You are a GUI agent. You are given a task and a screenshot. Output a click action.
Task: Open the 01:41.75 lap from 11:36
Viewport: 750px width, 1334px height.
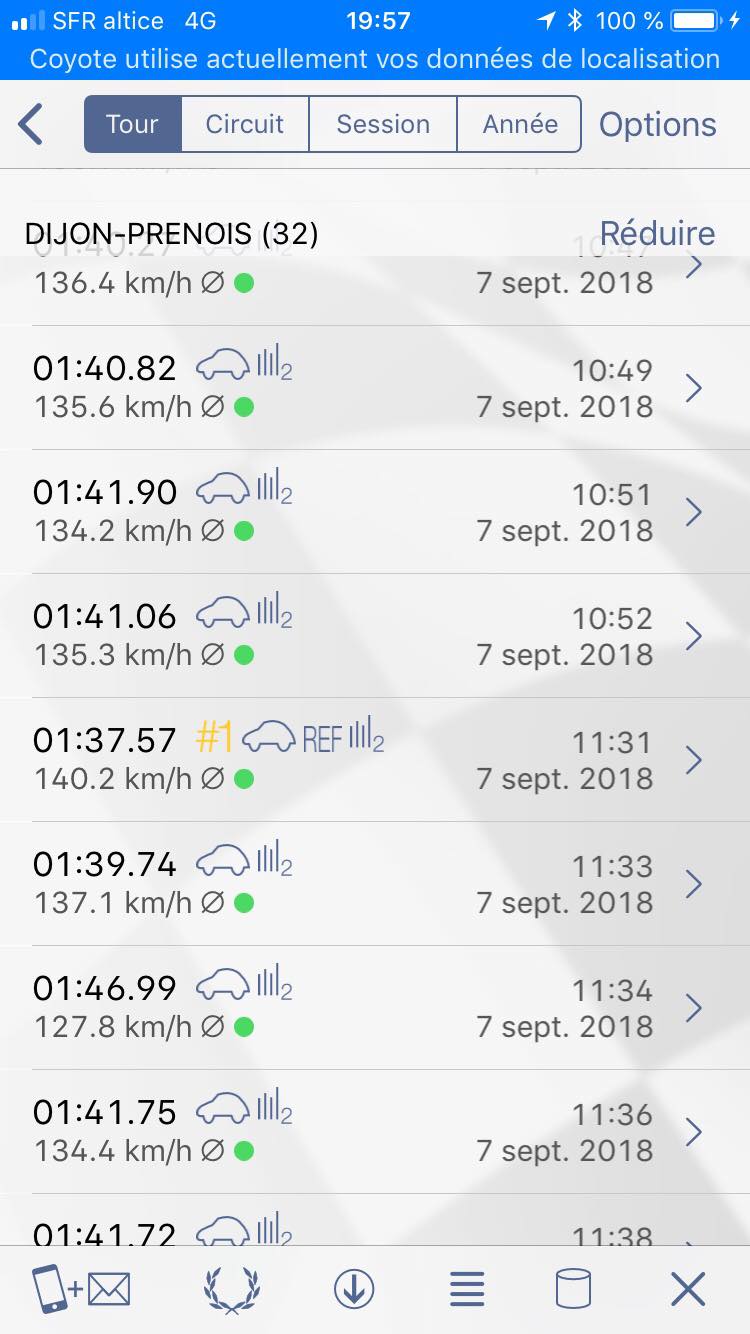coord(375,1132)
